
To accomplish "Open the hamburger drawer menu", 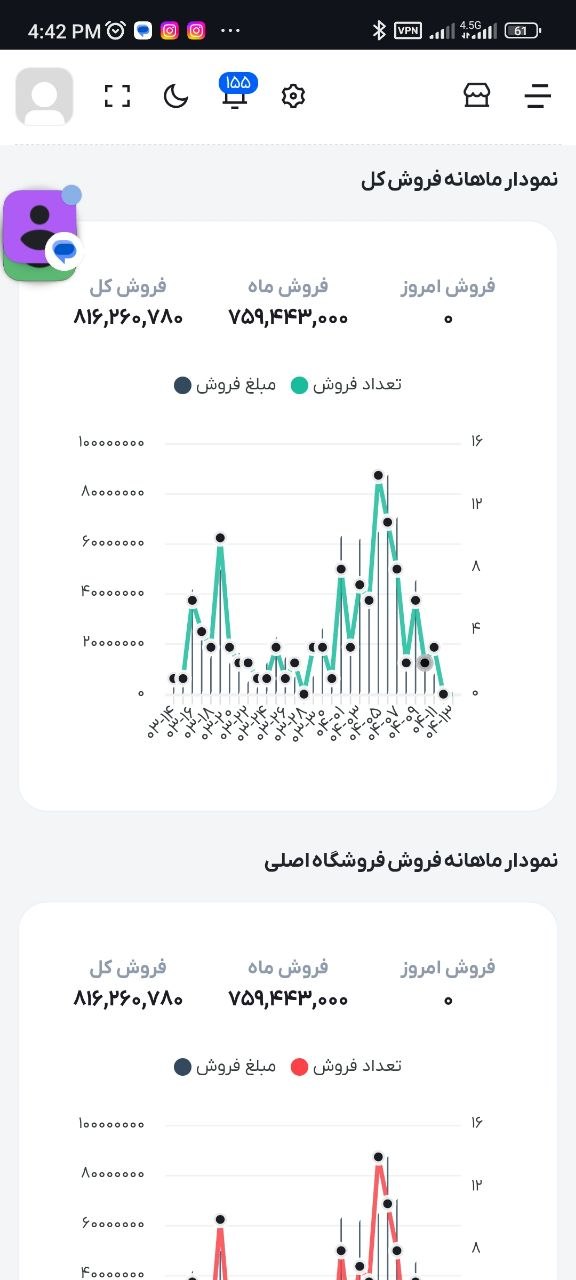I will pos(538,96).
